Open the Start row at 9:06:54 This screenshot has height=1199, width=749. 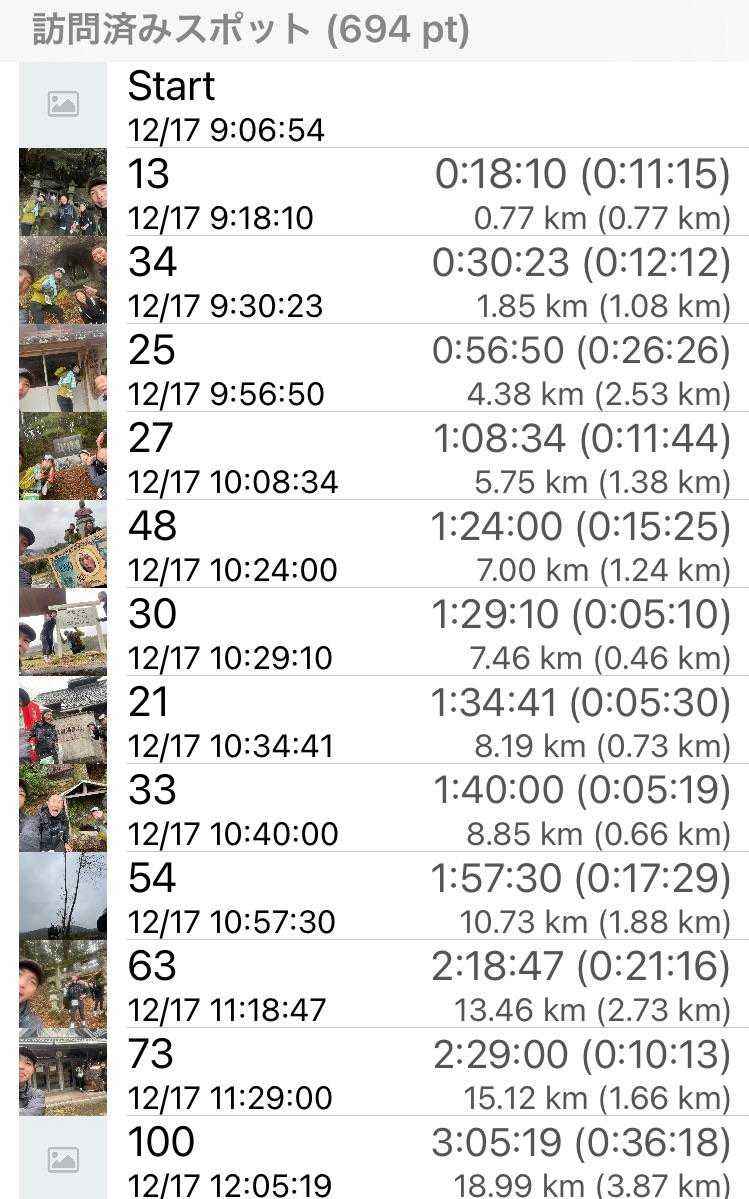point(374,105)
